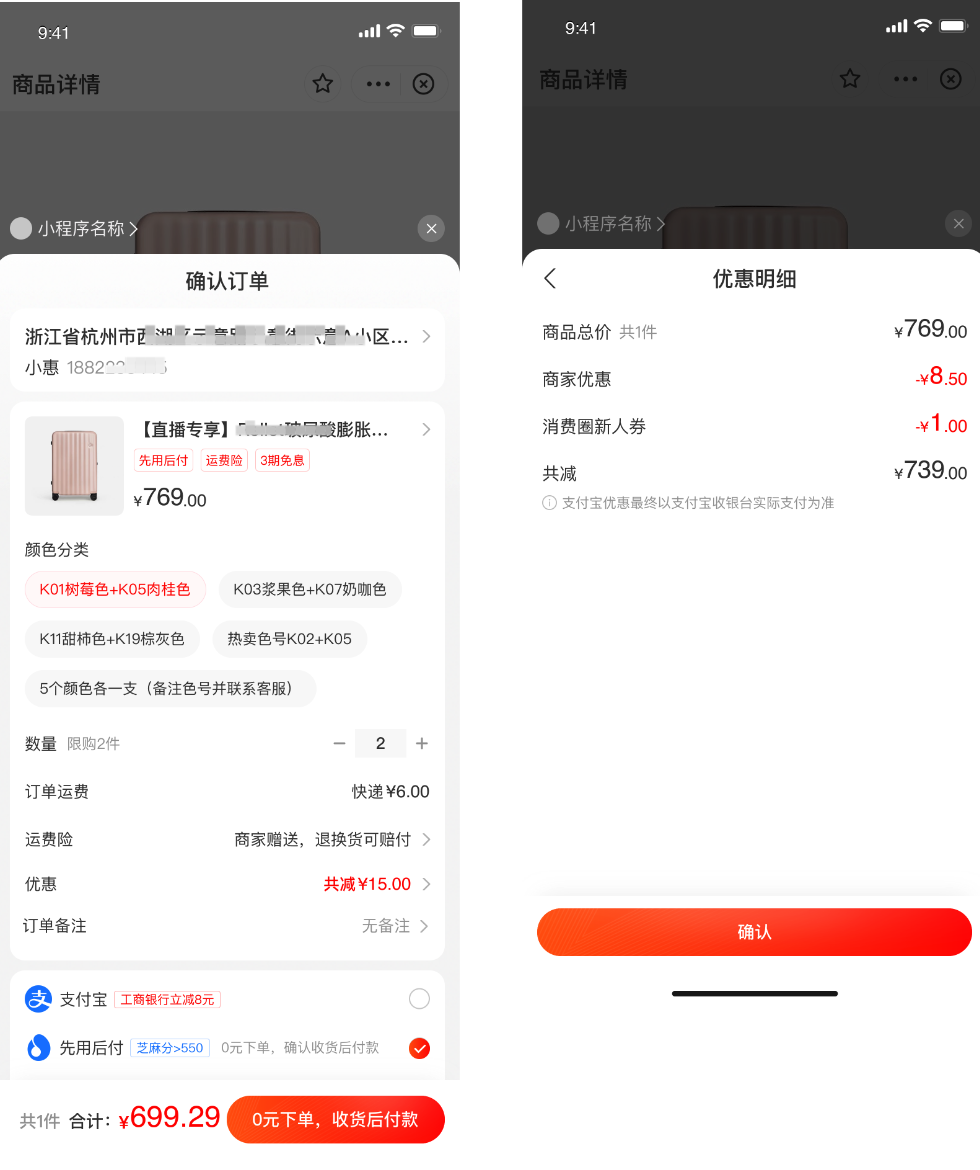Screen dimensions: 980x1170
Task: Select 5个颜色各一支 option
Action: (170, 688)
